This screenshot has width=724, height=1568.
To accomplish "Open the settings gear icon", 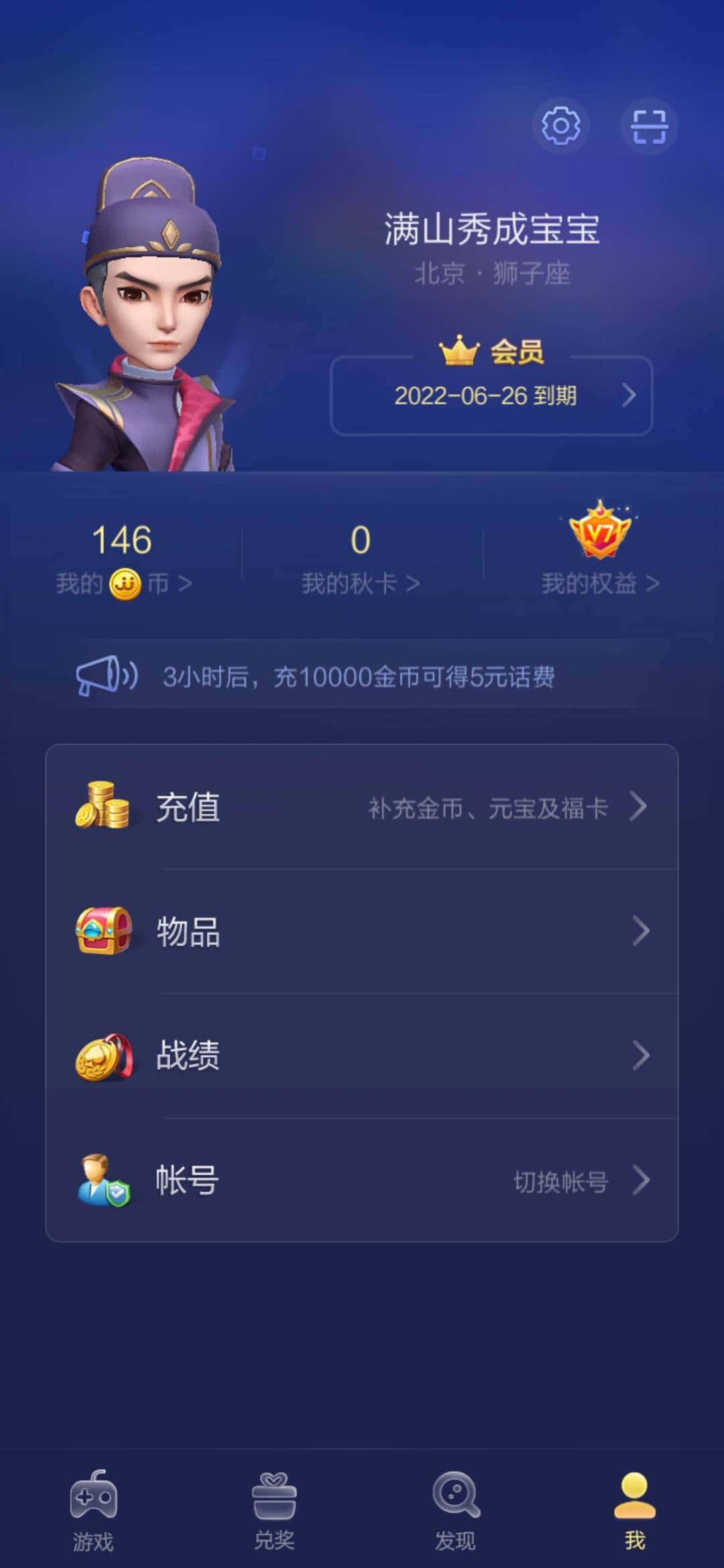I will tap(560, 125).
